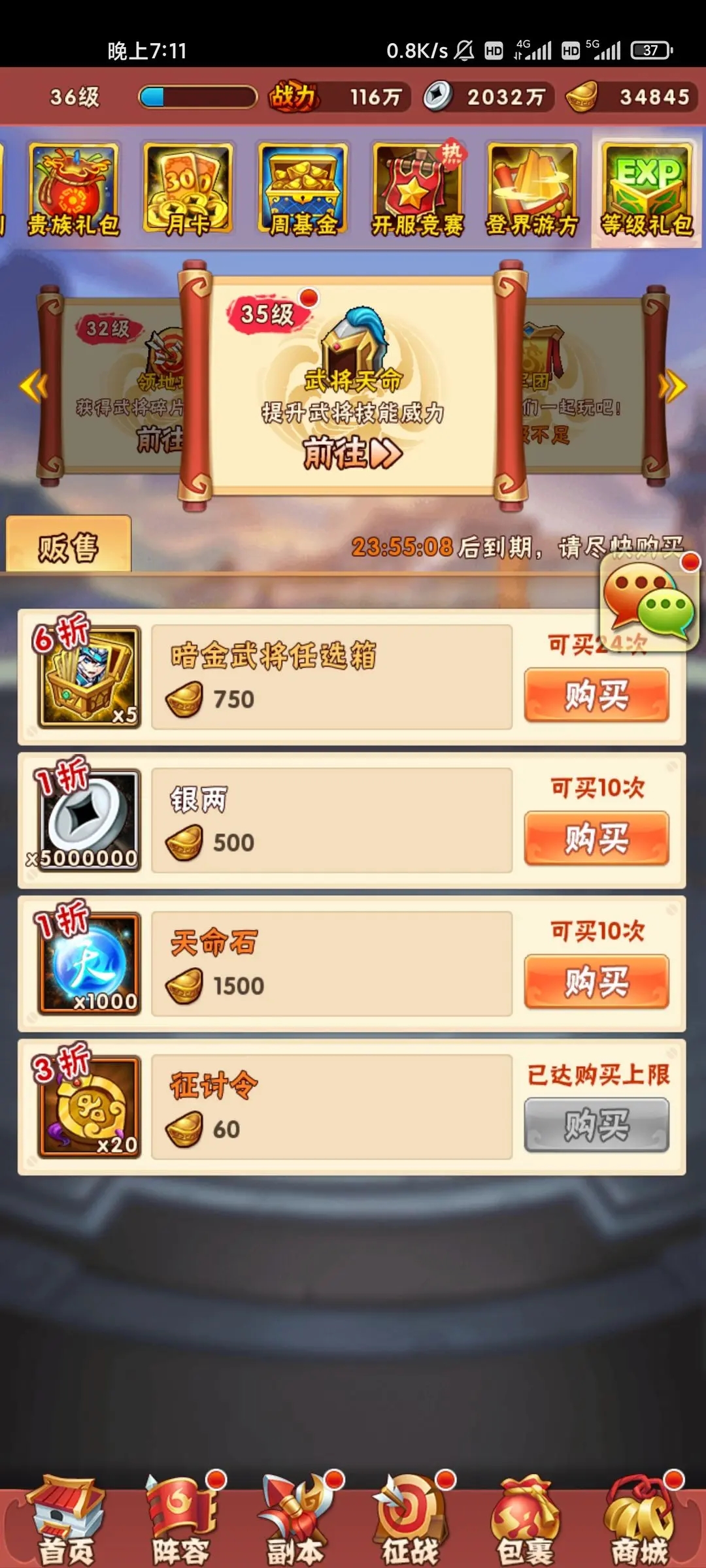Open the 商城 shop tab
The height and width of the screenshot is (1568, 706).
[640, 1522]
